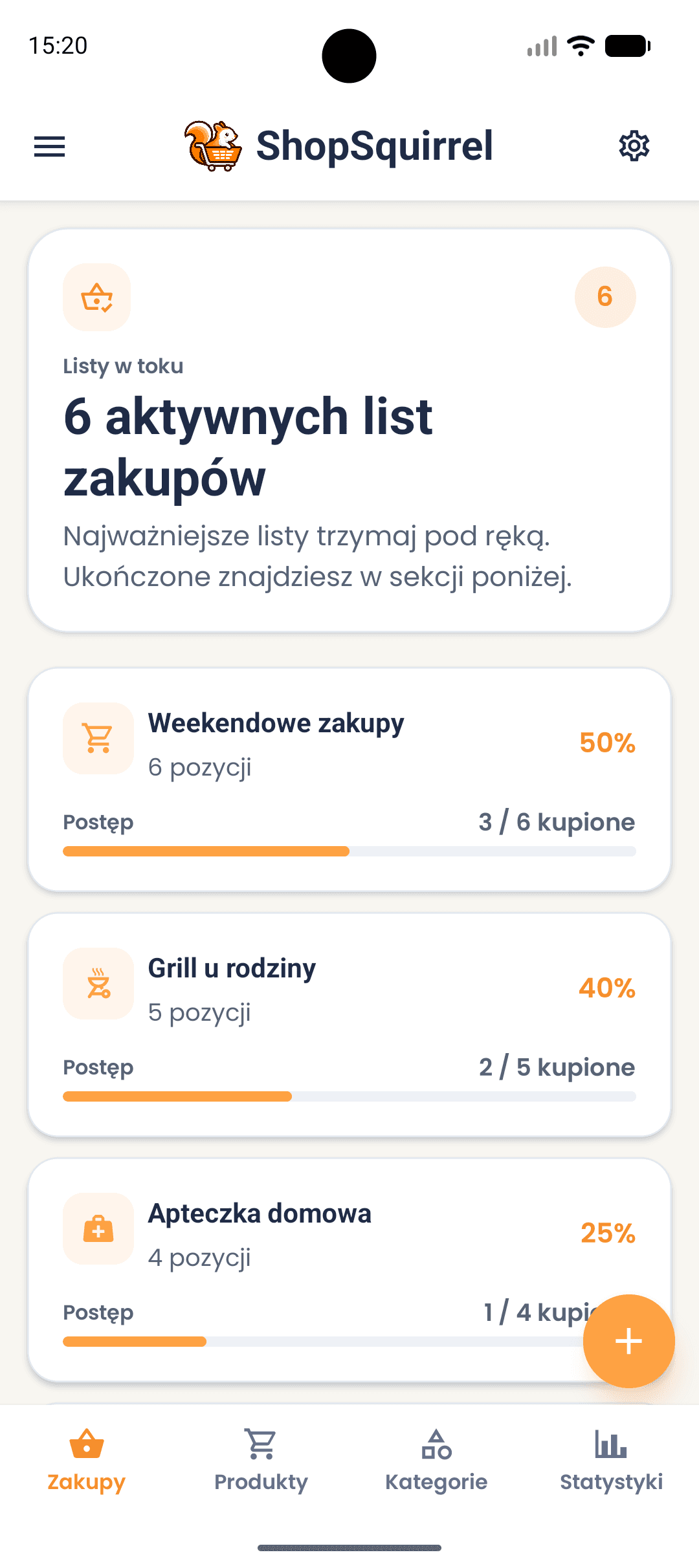Tap the 50% completion label on Weekendowe zakupy
This screenshot has height=1568, width=699.
607,743
